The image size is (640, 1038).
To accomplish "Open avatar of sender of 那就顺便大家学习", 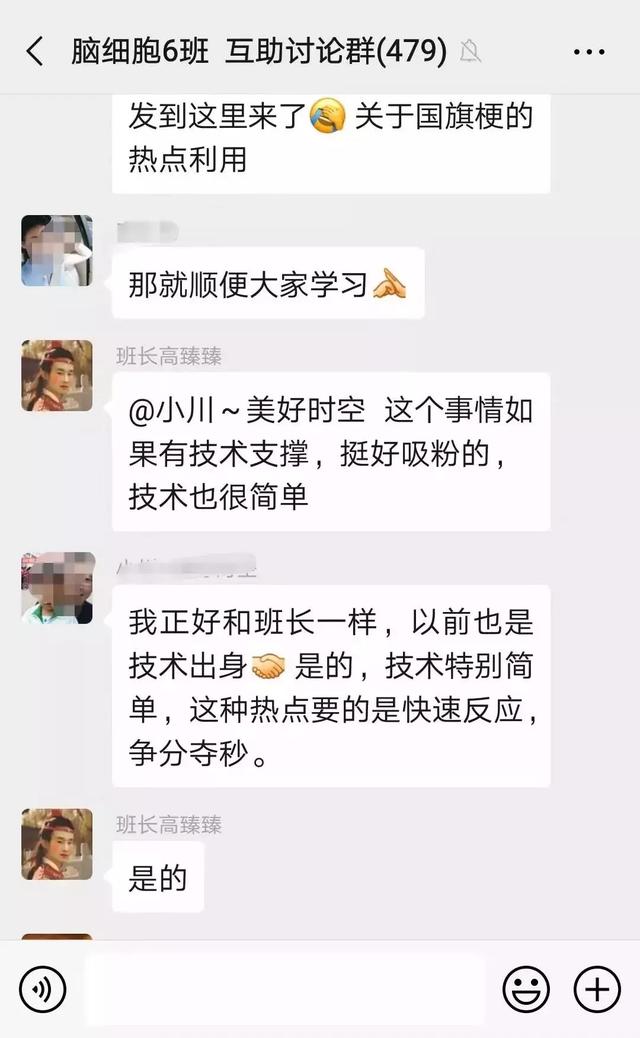I will click(57, 251).
